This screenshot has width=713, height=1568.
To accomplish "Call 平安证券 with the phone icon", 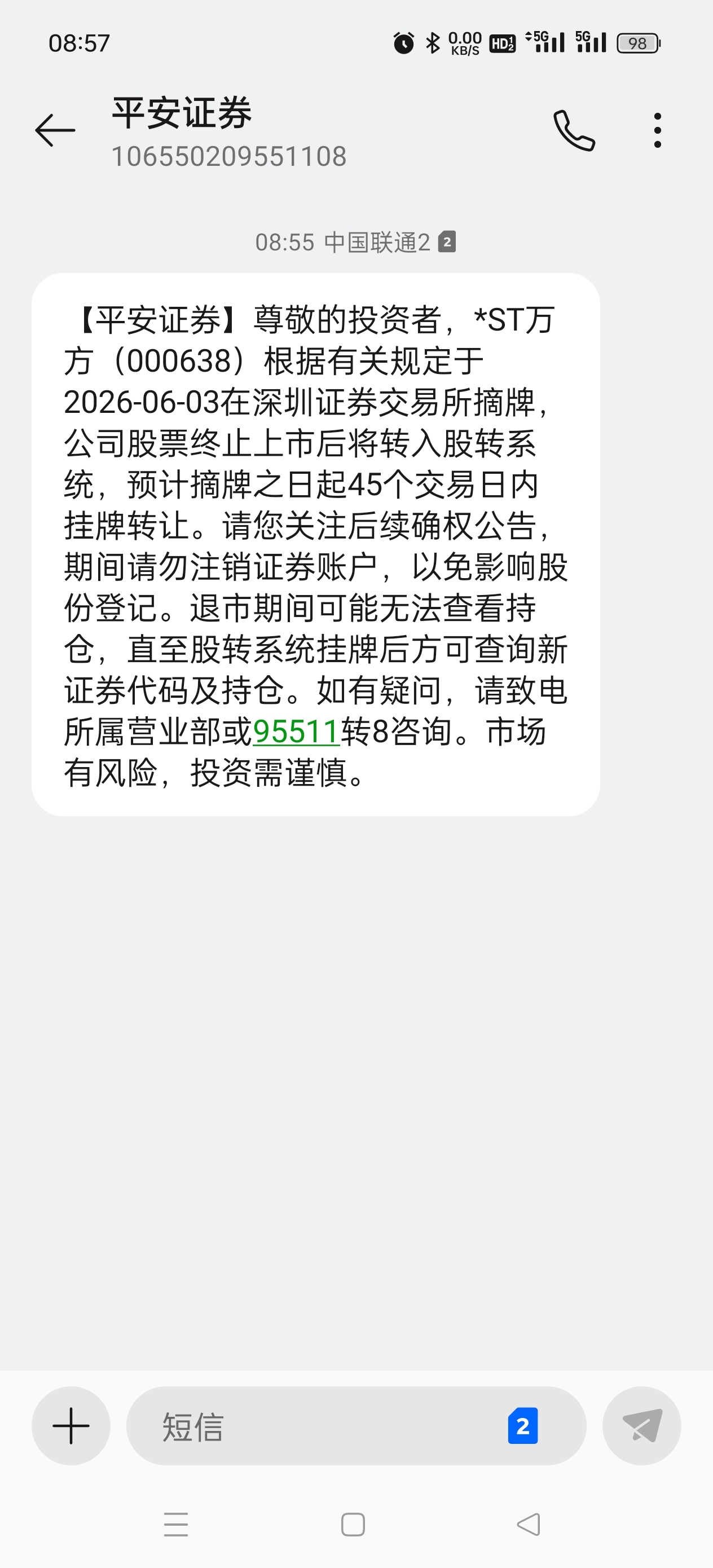I will tap(574, 130).
